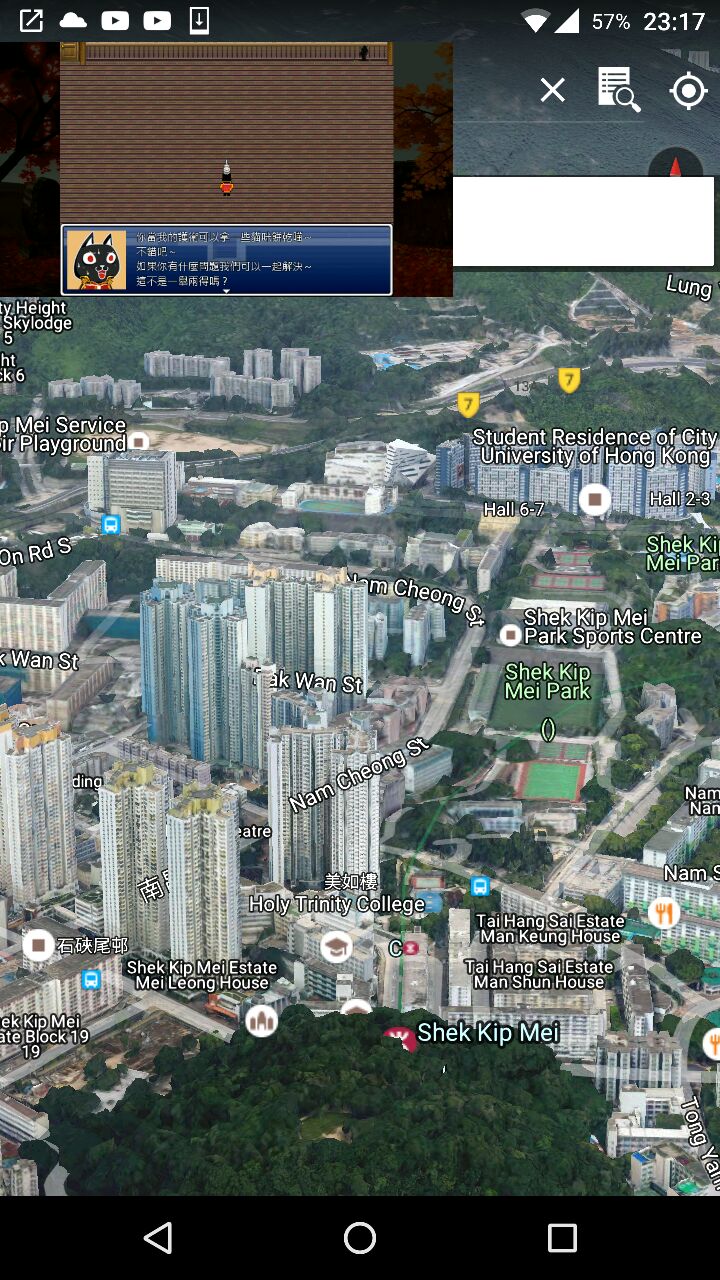Image resolution: width=720 pixels, height=1280 pixels.
Task: Close the current map search
Action: (552, 91)
